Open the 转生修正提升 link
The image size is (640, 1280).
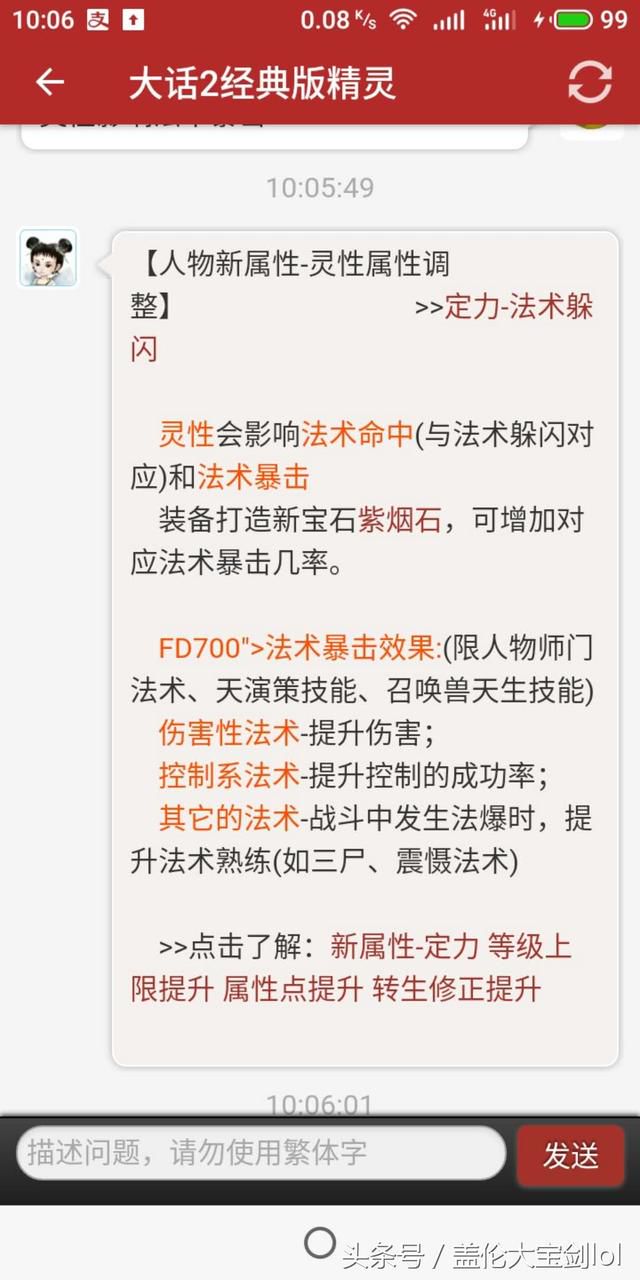click(x=457, y=990)
